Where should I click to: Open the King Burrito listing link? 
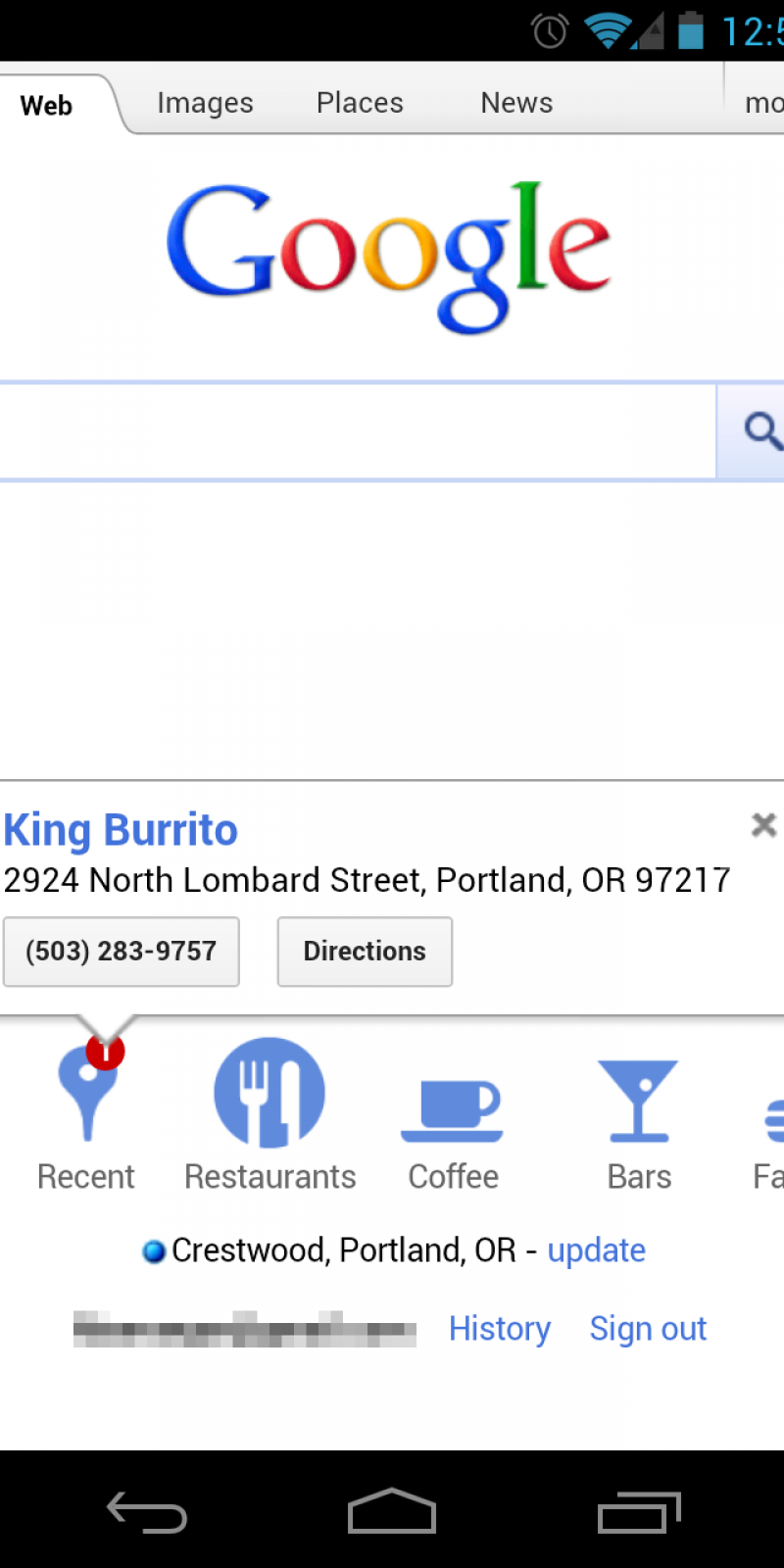pos(121,830)
